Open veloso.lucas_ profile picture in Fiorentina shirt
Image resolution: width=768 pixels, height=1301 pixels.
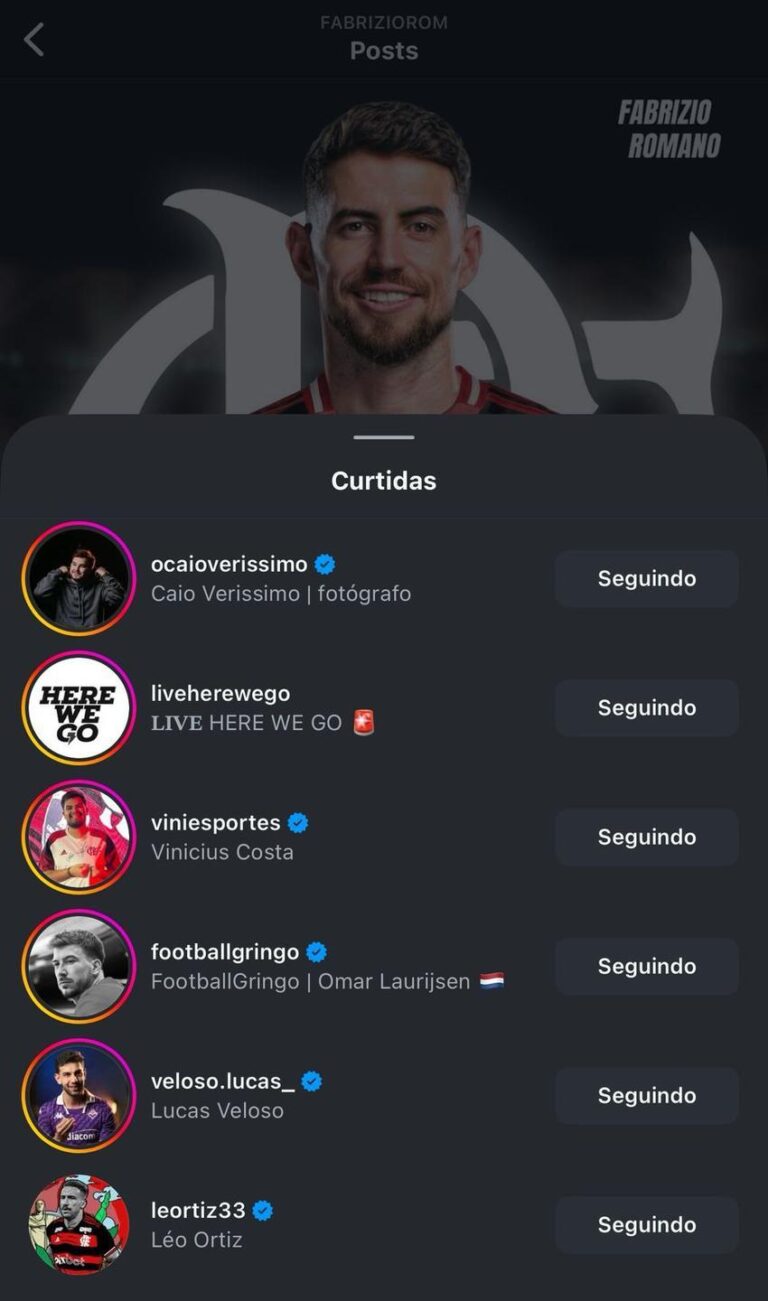(x=79, y=1095)
